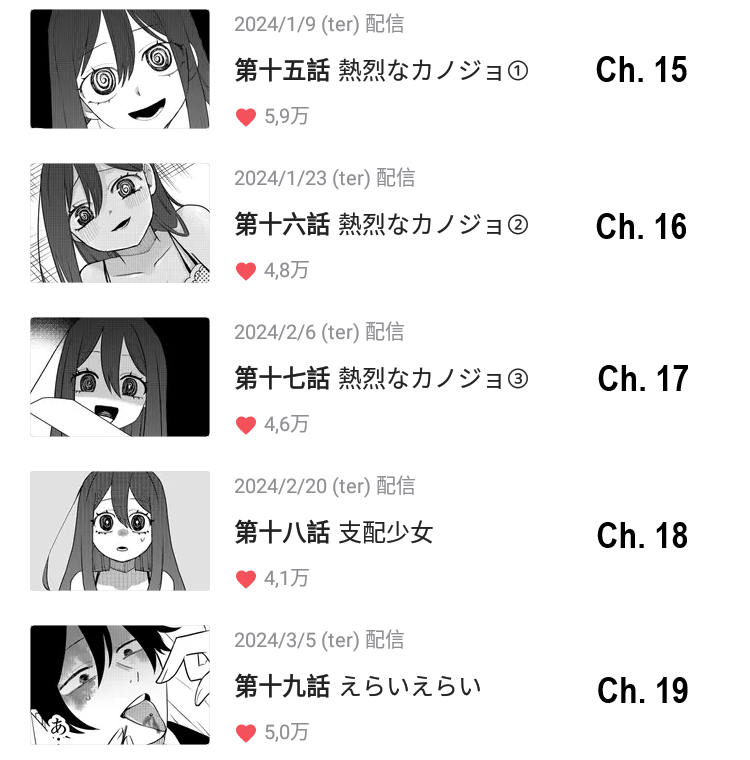Viewport: 750px width, 760px height.
Task: Open chapter 第十九話 えらいえらい
Action: (x=358, y=687)
